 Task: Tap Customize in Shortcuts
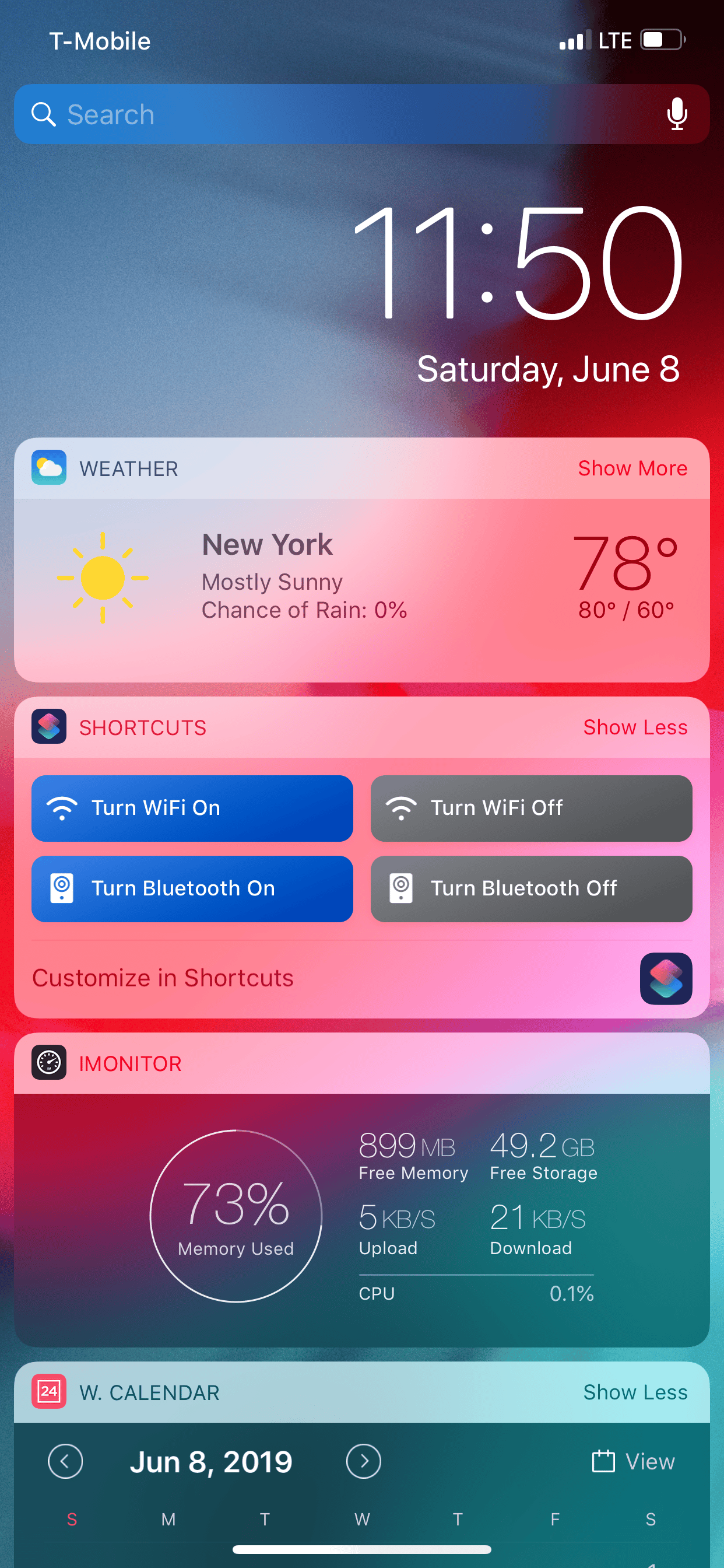[x=163, y=978]
